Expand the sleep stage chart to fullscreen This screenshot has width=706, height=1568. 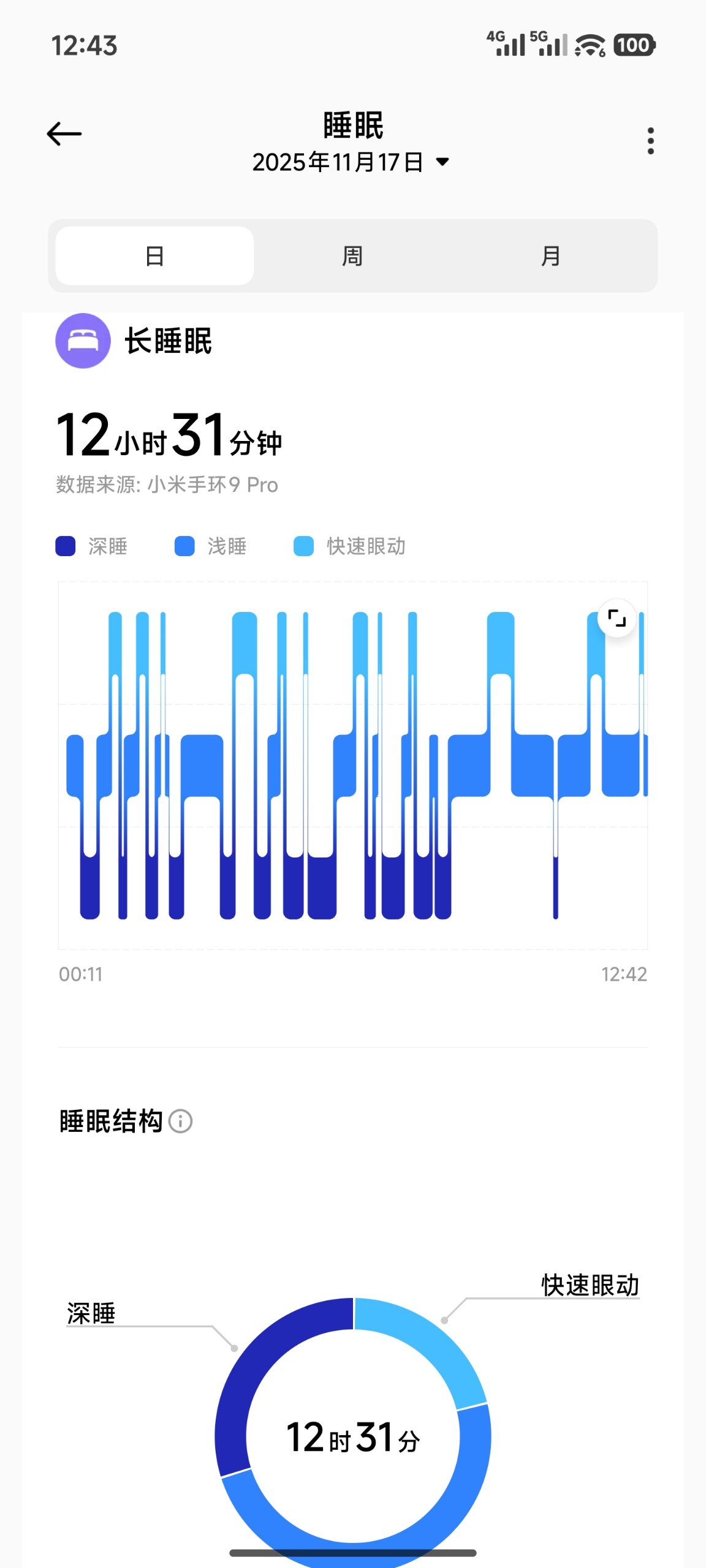[617, 618]
